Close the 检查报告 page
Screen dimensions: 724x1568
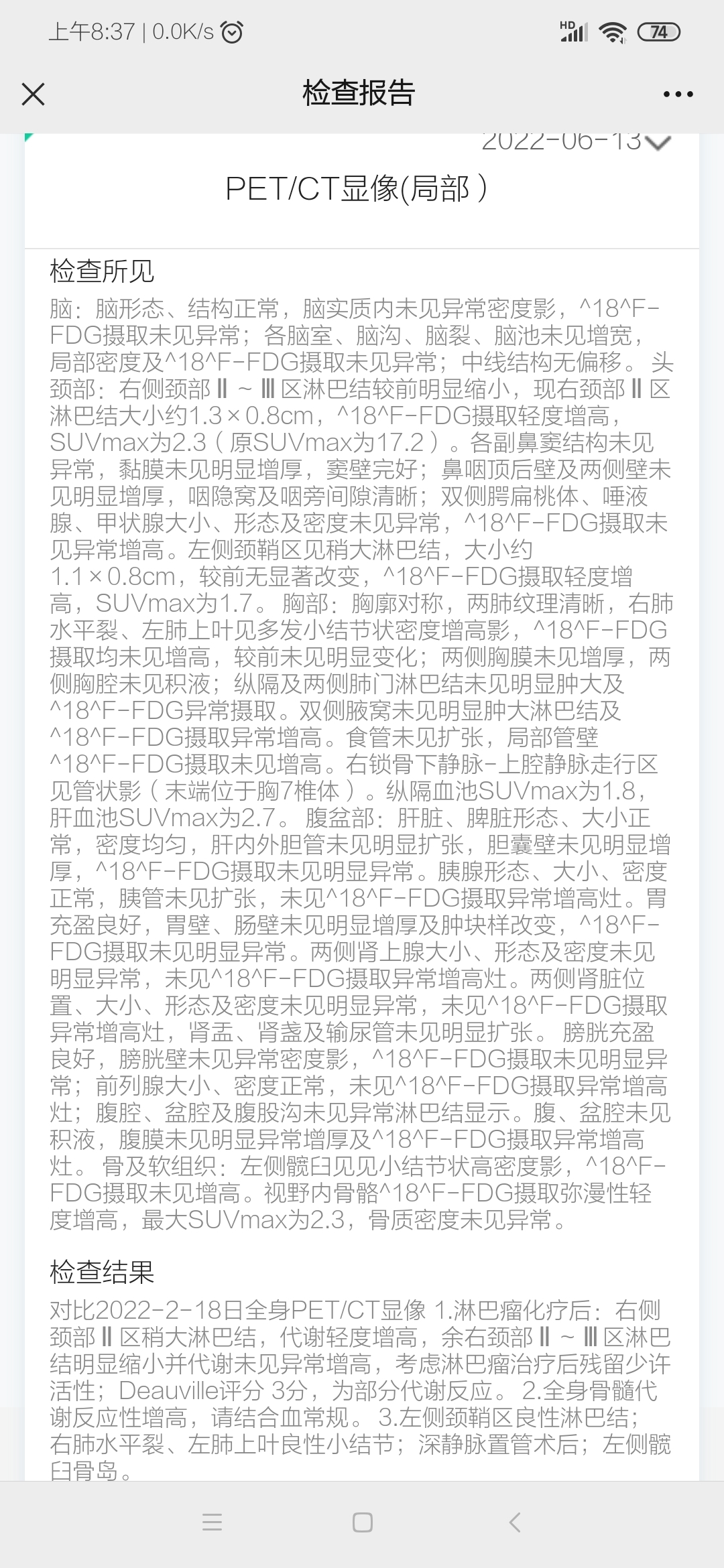click(x=33, y=94)
